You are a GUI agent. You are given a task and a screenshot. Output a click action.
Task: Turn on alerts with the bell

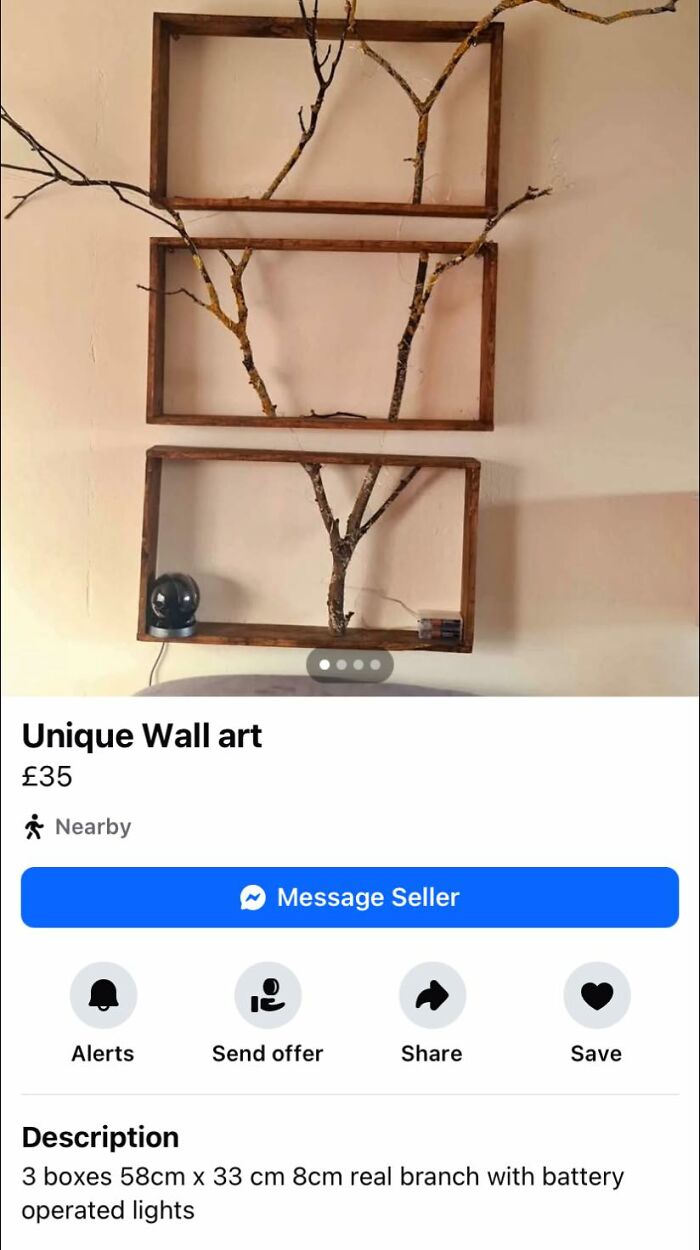103,995
